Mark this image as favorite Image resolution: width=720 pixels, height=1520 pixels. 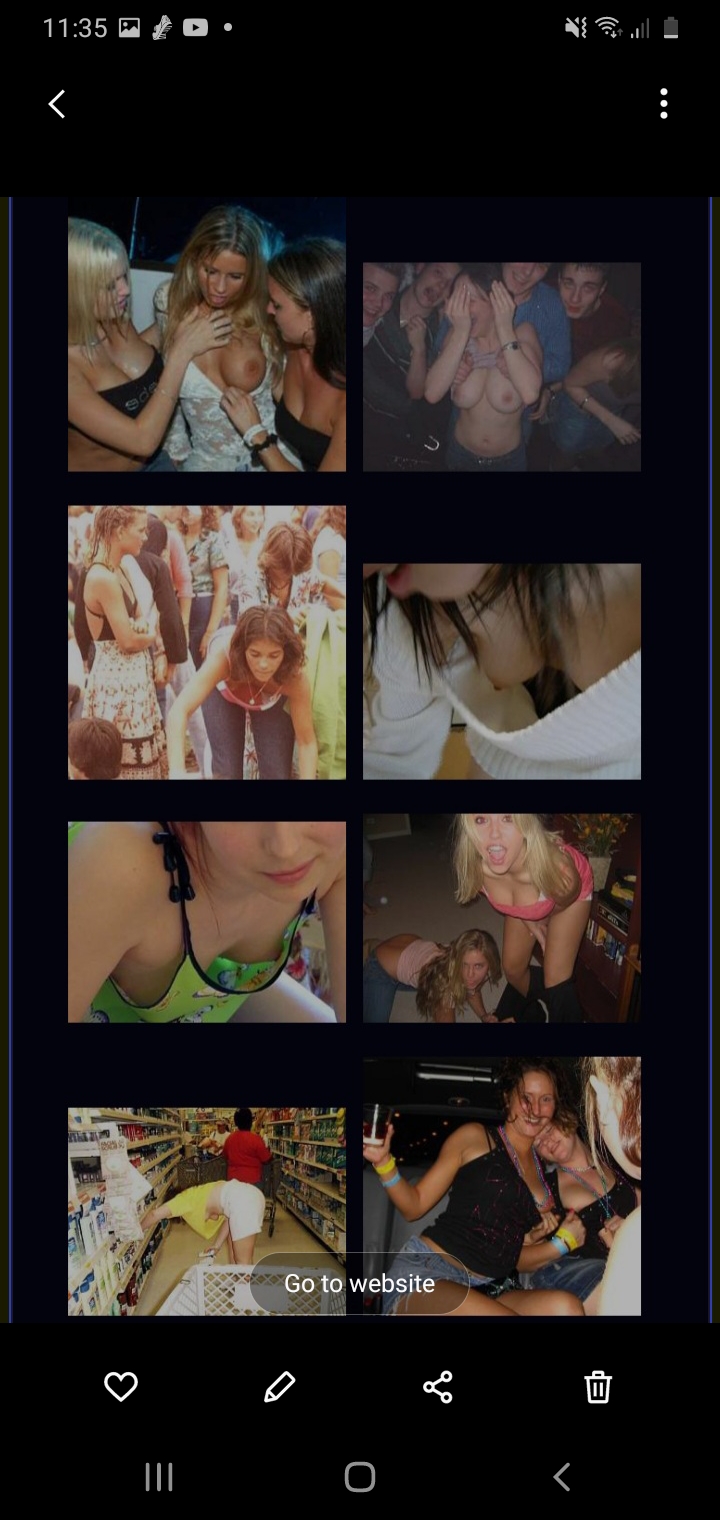[x=121, y=1387]
